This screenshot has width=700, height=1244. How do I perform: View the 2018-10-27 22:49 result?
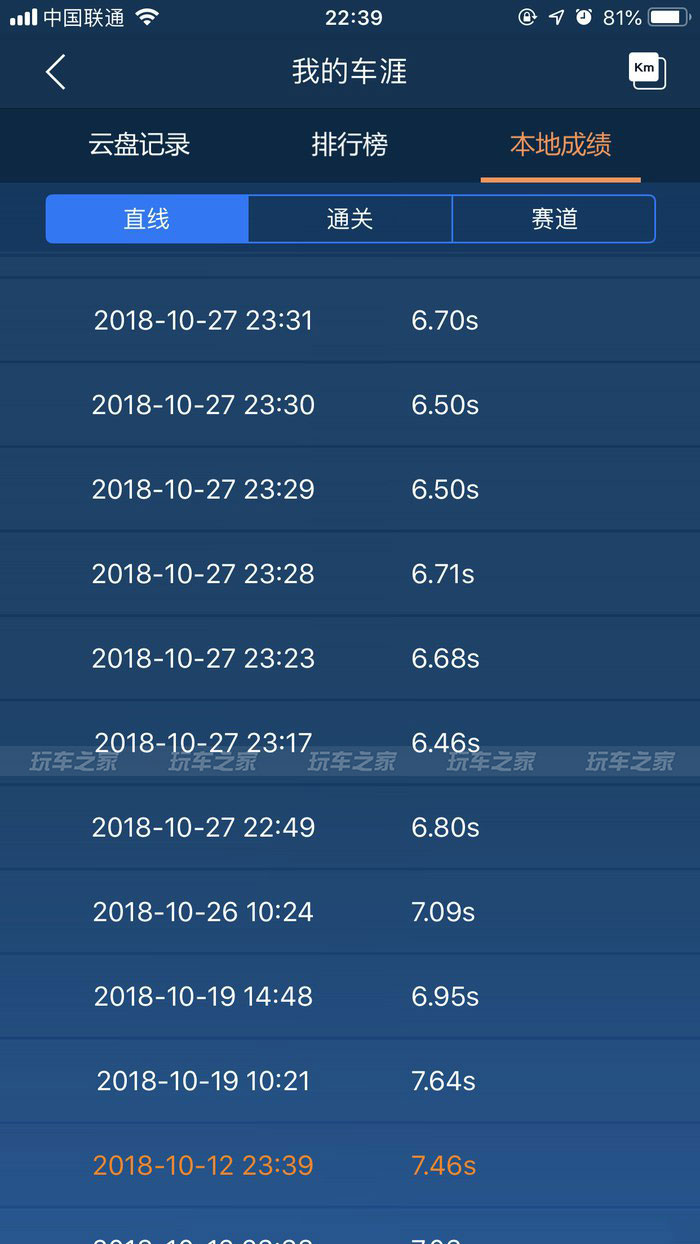coord(350,827)
